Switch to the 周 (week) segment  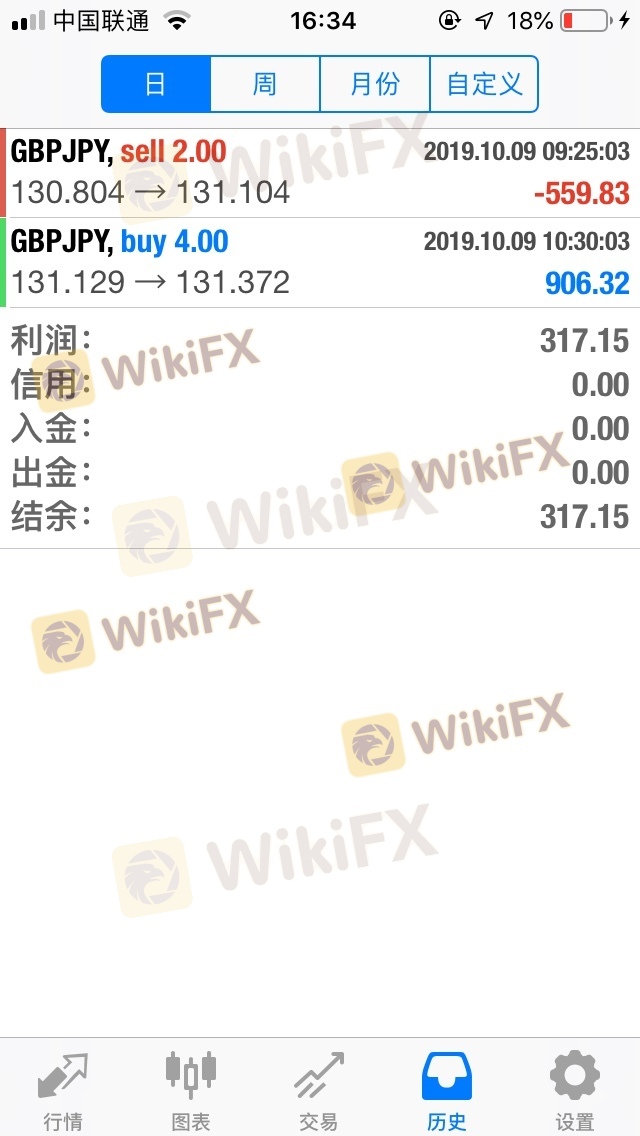tap(265, 84)
